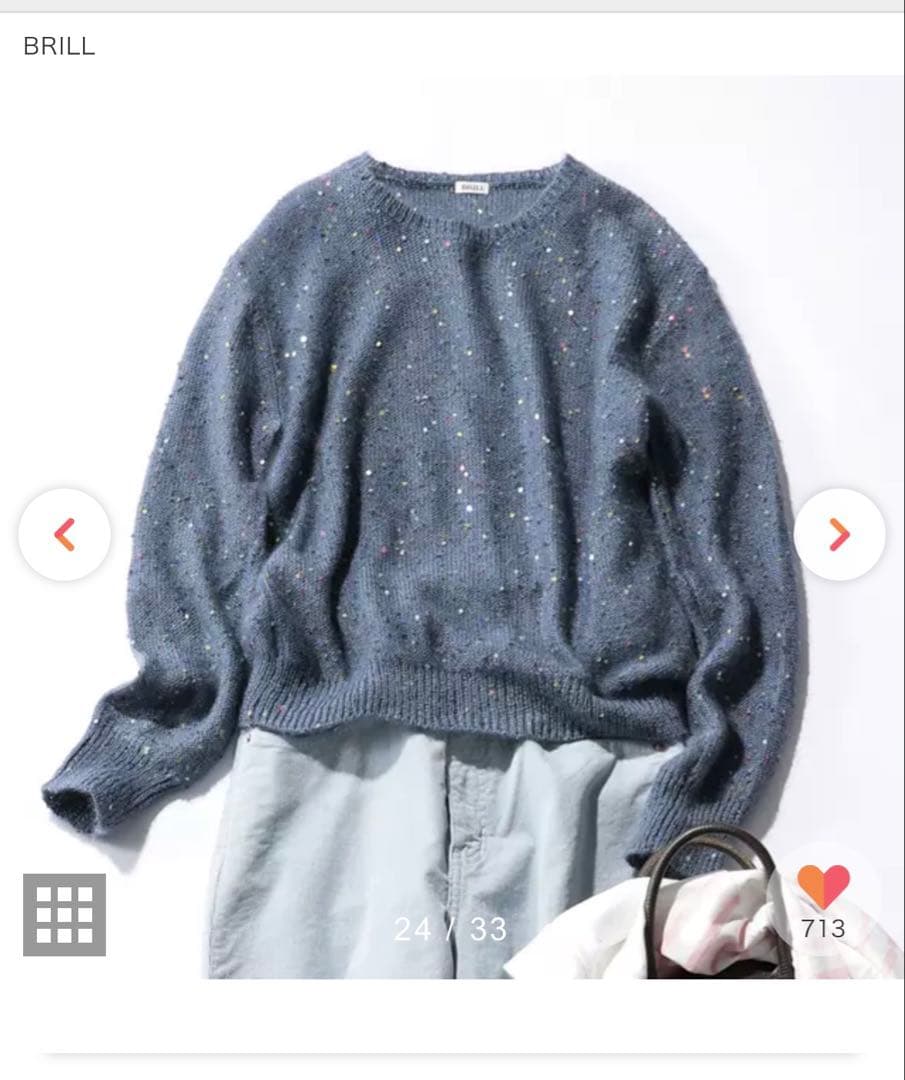Click the 24 / 33 photo counter
Screen dimensions: 905x1080
tap(452, 930)
